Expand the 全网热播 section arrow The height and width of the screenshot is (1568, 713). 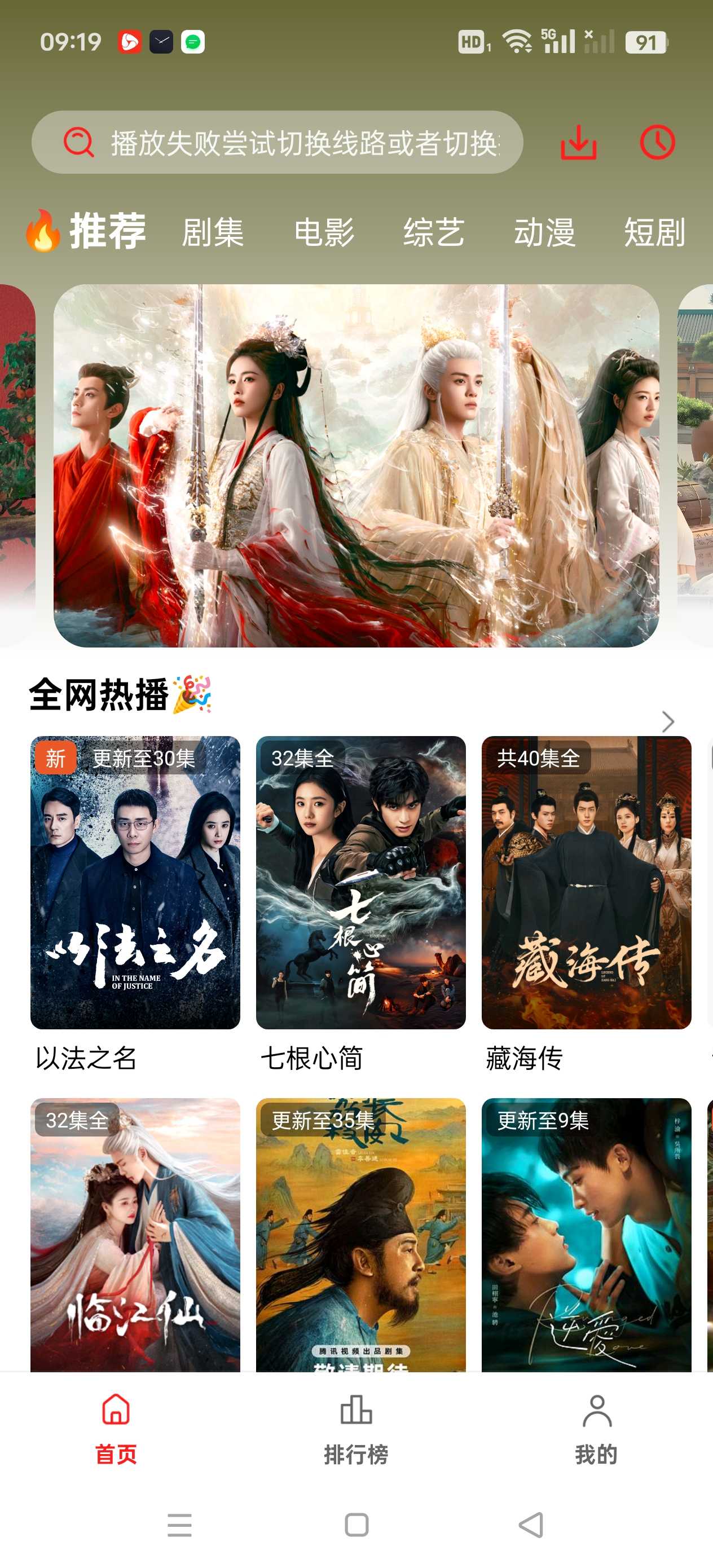click(x=668, y=722)
